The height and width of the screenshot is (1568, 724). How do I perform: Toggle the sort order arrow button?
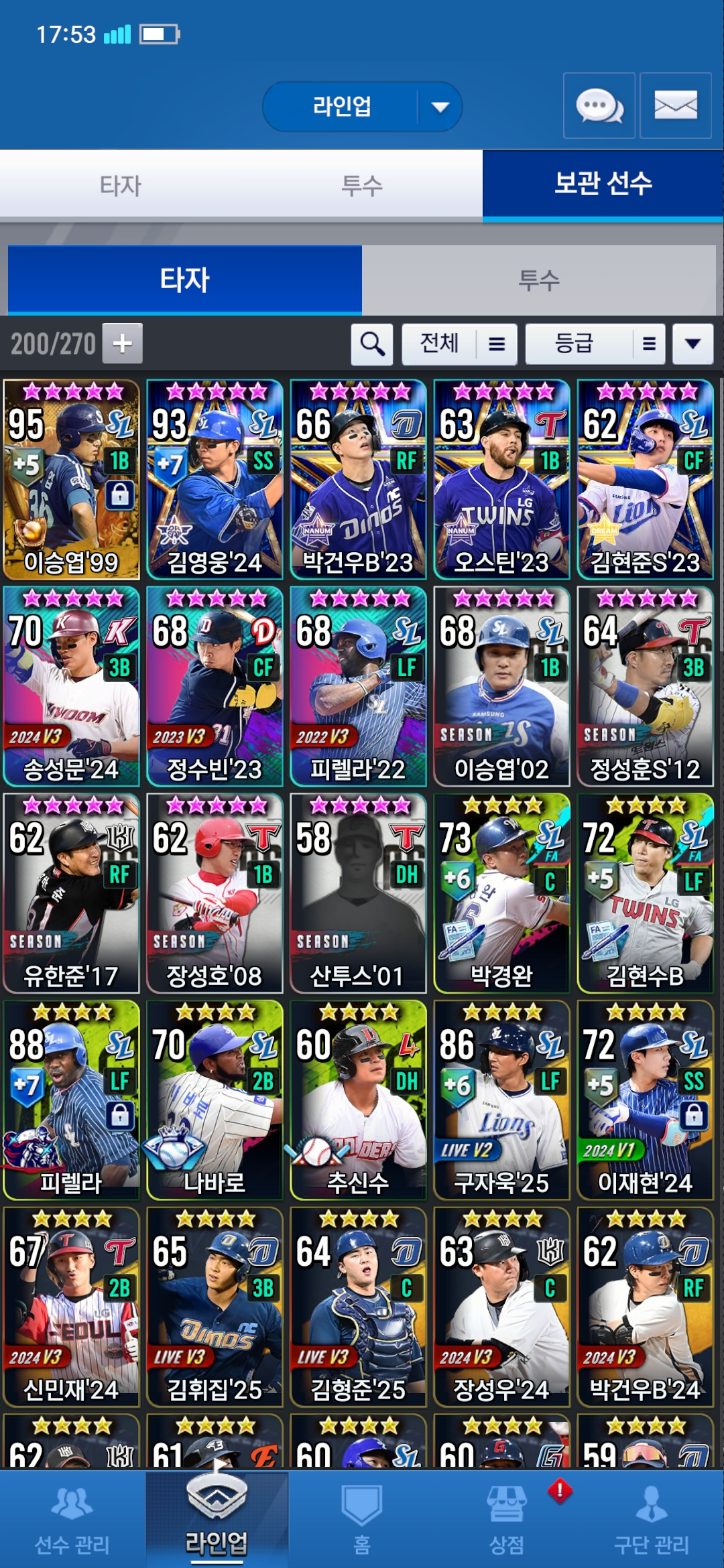coord(692,344)
